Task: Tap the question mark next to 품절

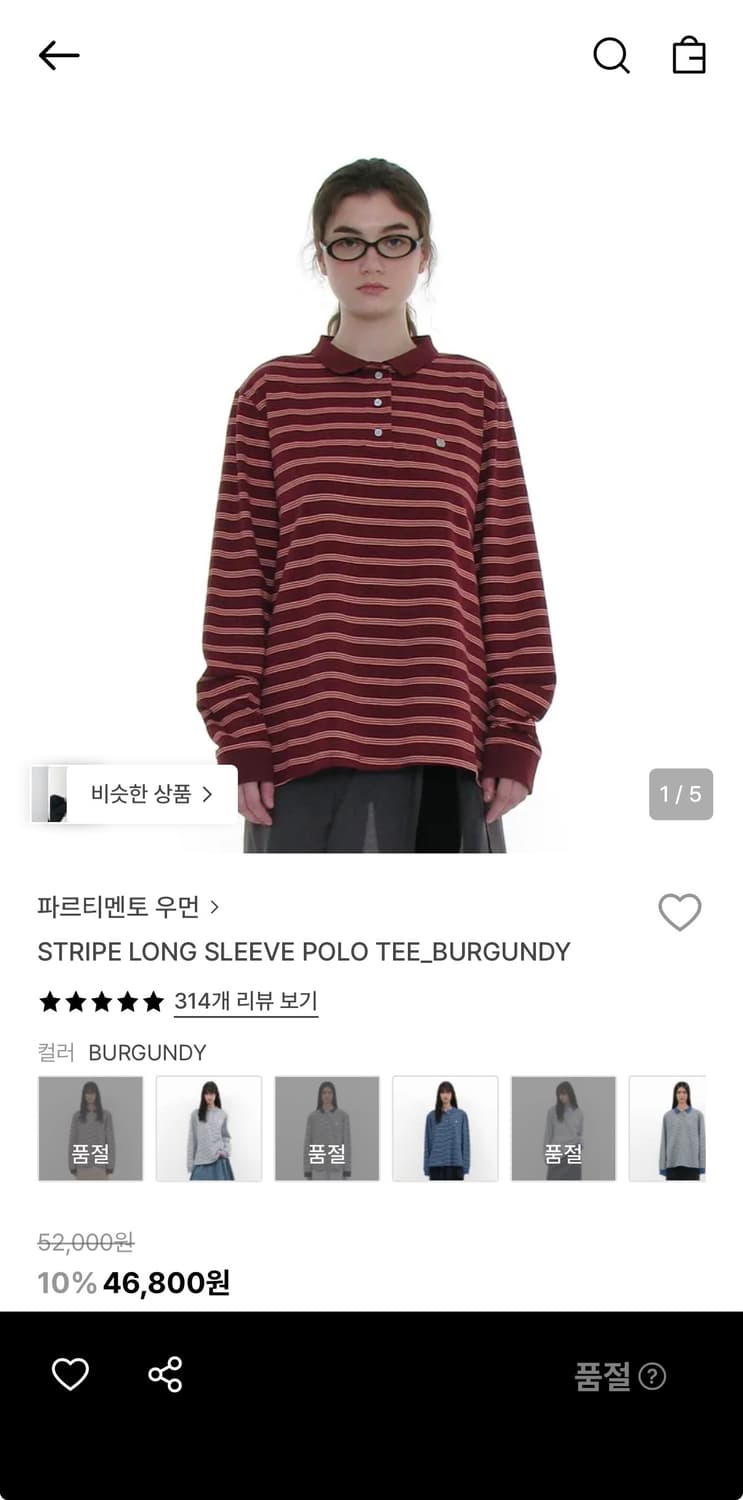Action: (x=652, y=1376)
